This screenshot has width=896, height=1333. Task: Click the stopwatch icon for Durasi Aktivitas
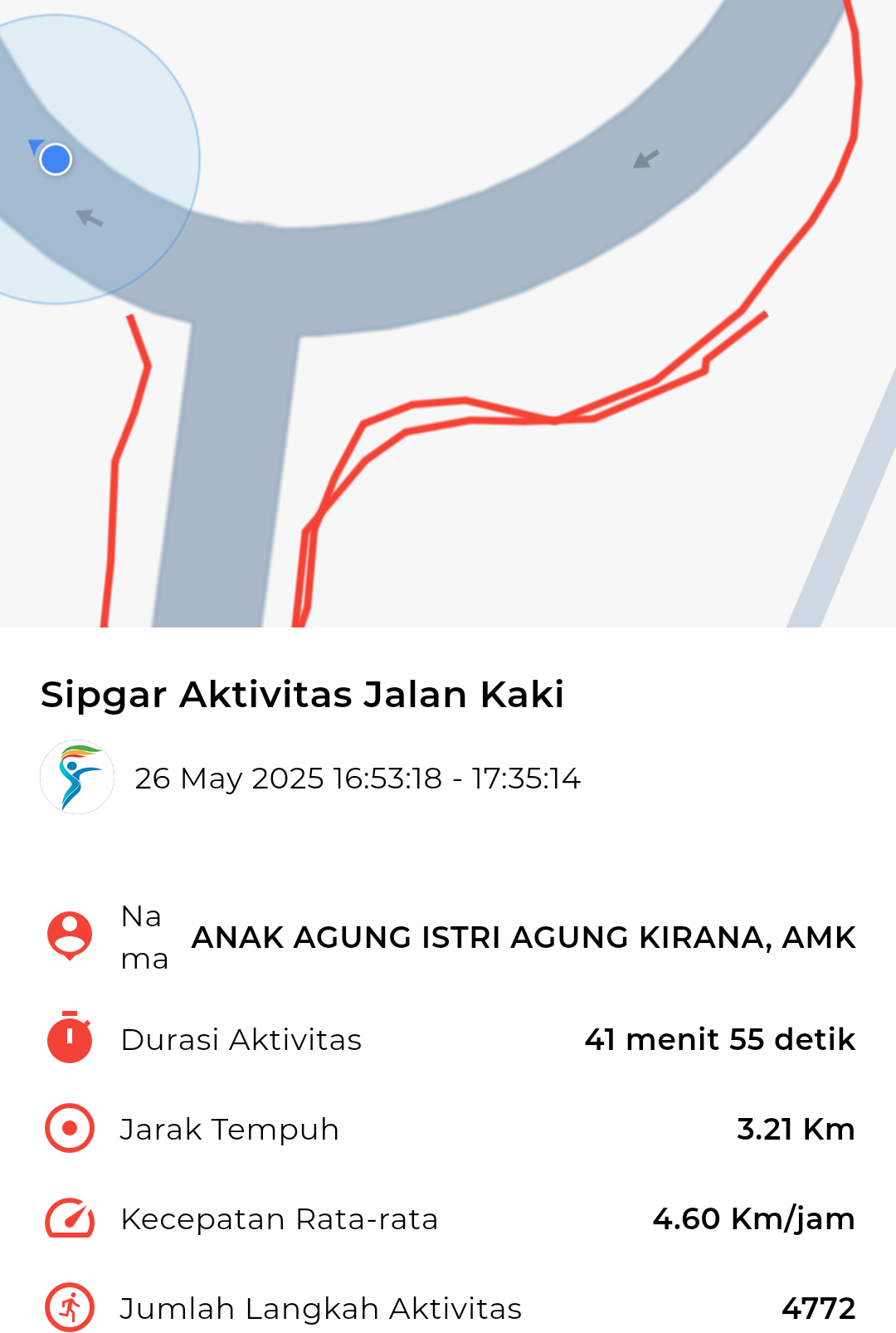[x=69, y=1038]
